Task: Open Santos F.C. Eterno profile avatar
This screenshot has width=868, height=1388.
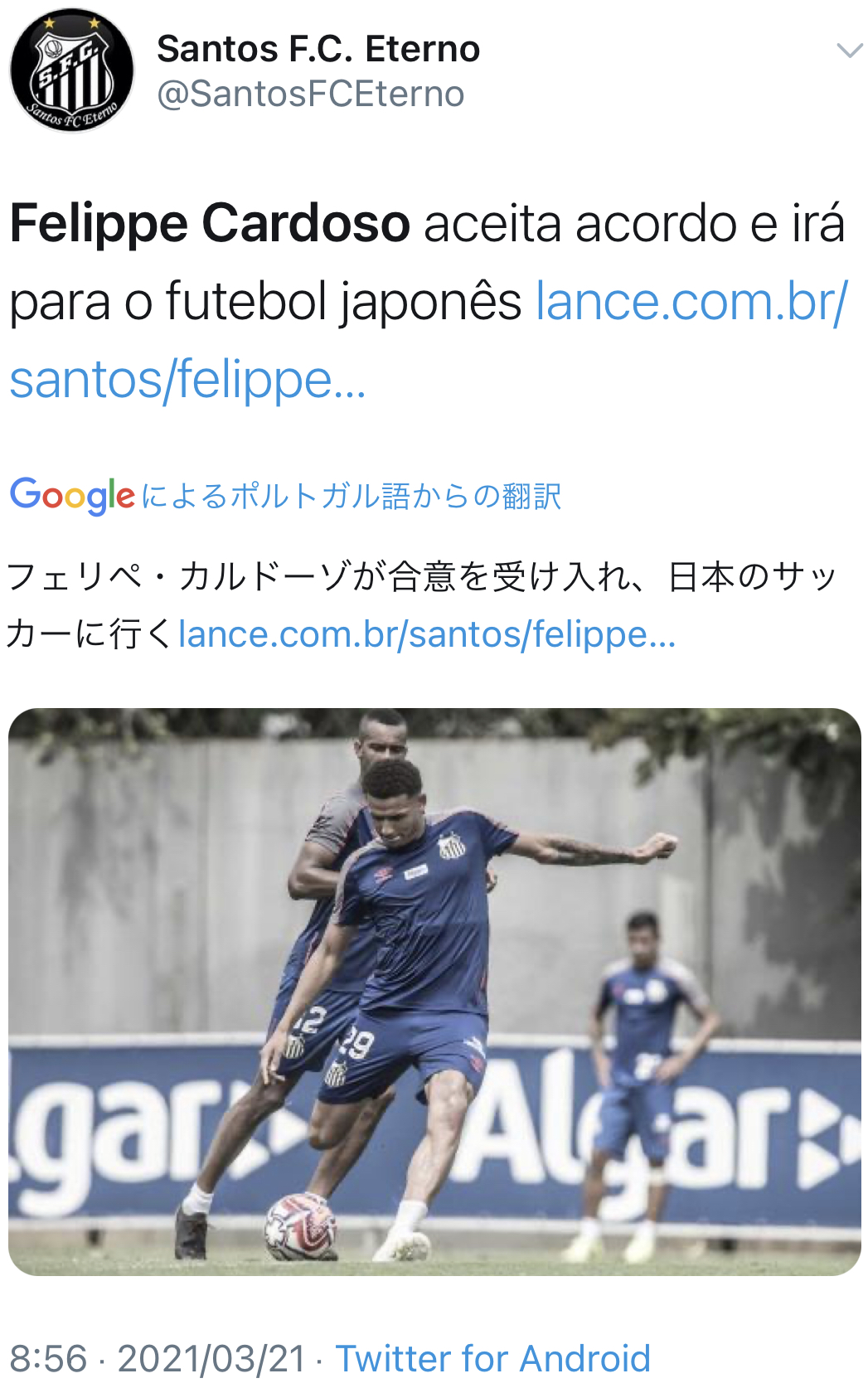Action: coord(72,70)
